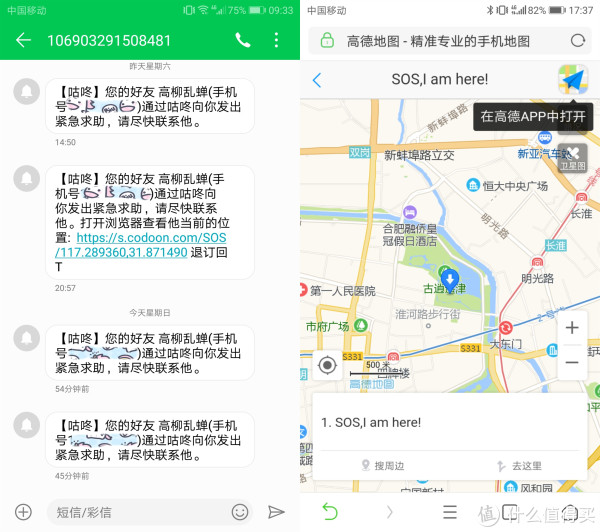This screenshot has width=600, height=532.
Task: Tap the browser address bar for 高德地图
Action: coord(440,41)
